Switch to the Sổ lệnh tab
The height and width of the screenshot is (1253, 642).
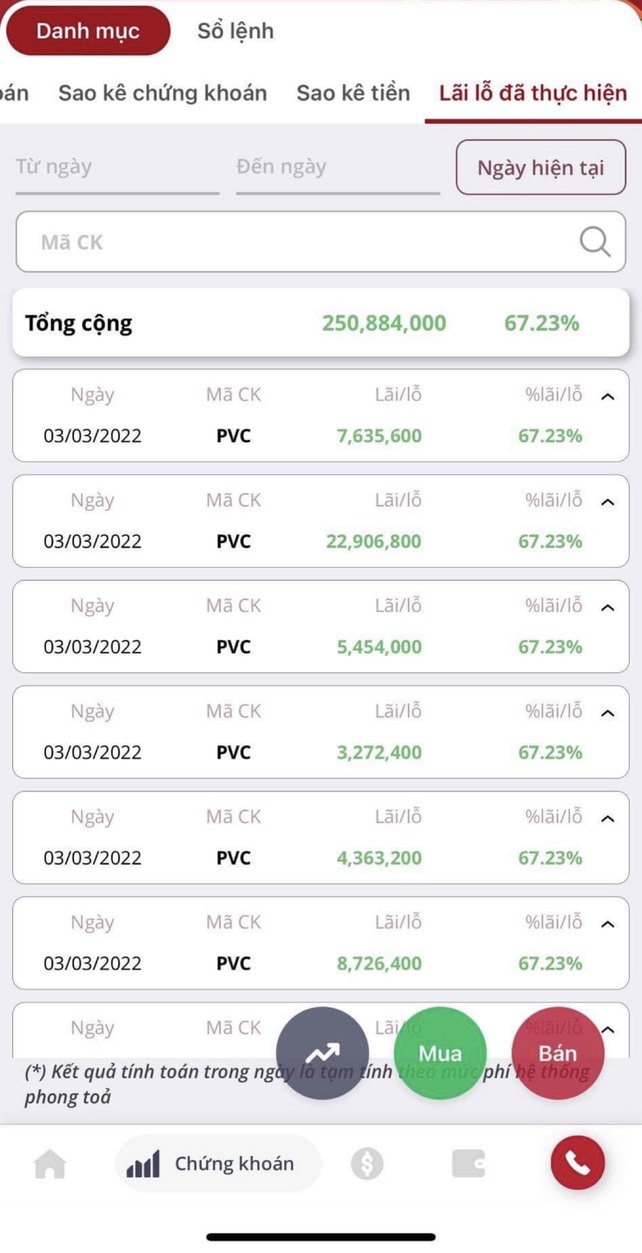coord(235,31)
